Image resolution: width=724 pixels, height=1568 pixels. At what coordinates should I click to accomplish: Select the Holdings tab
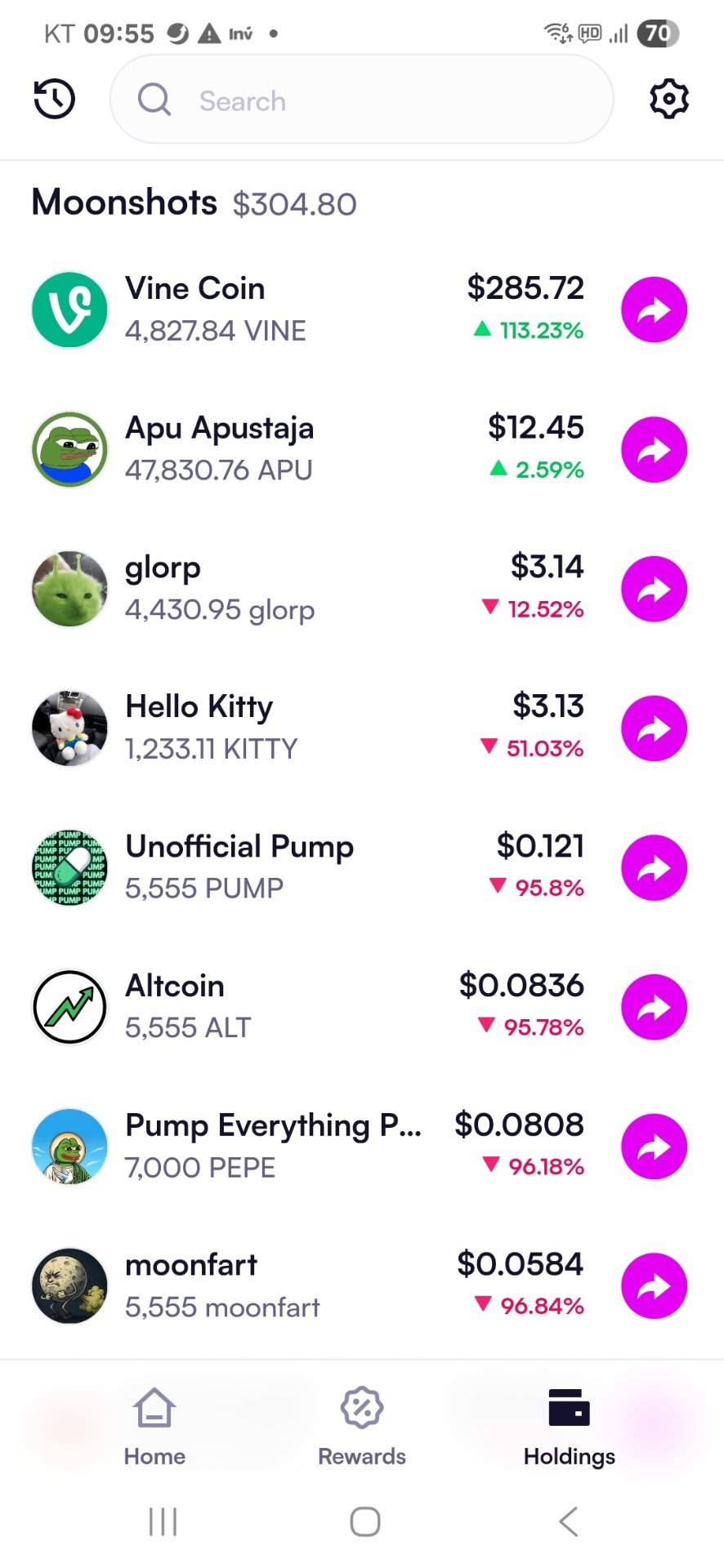pos(570,1427)
